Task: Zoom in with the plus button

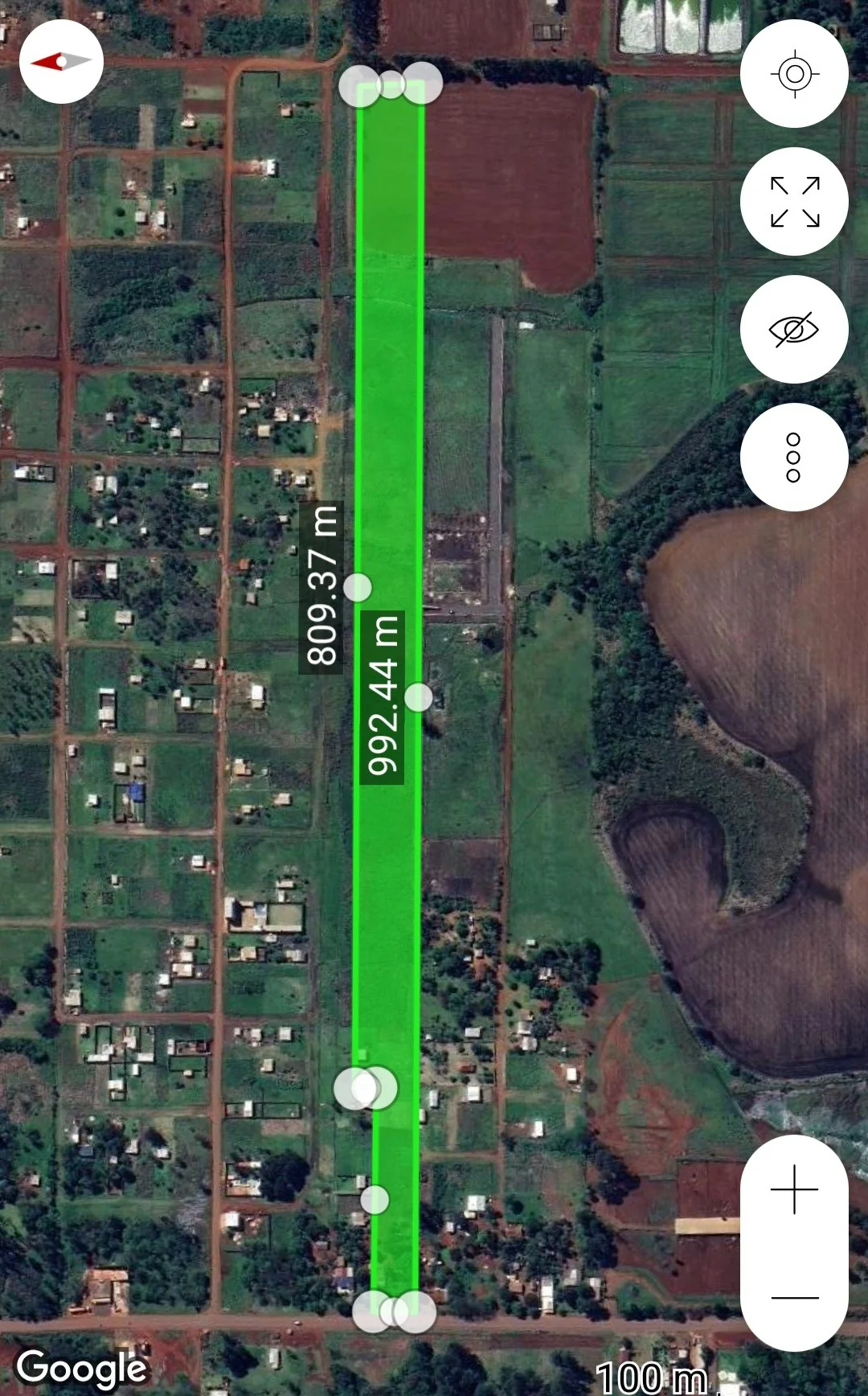Action: pyautogui.click(x=794, y=1189)
